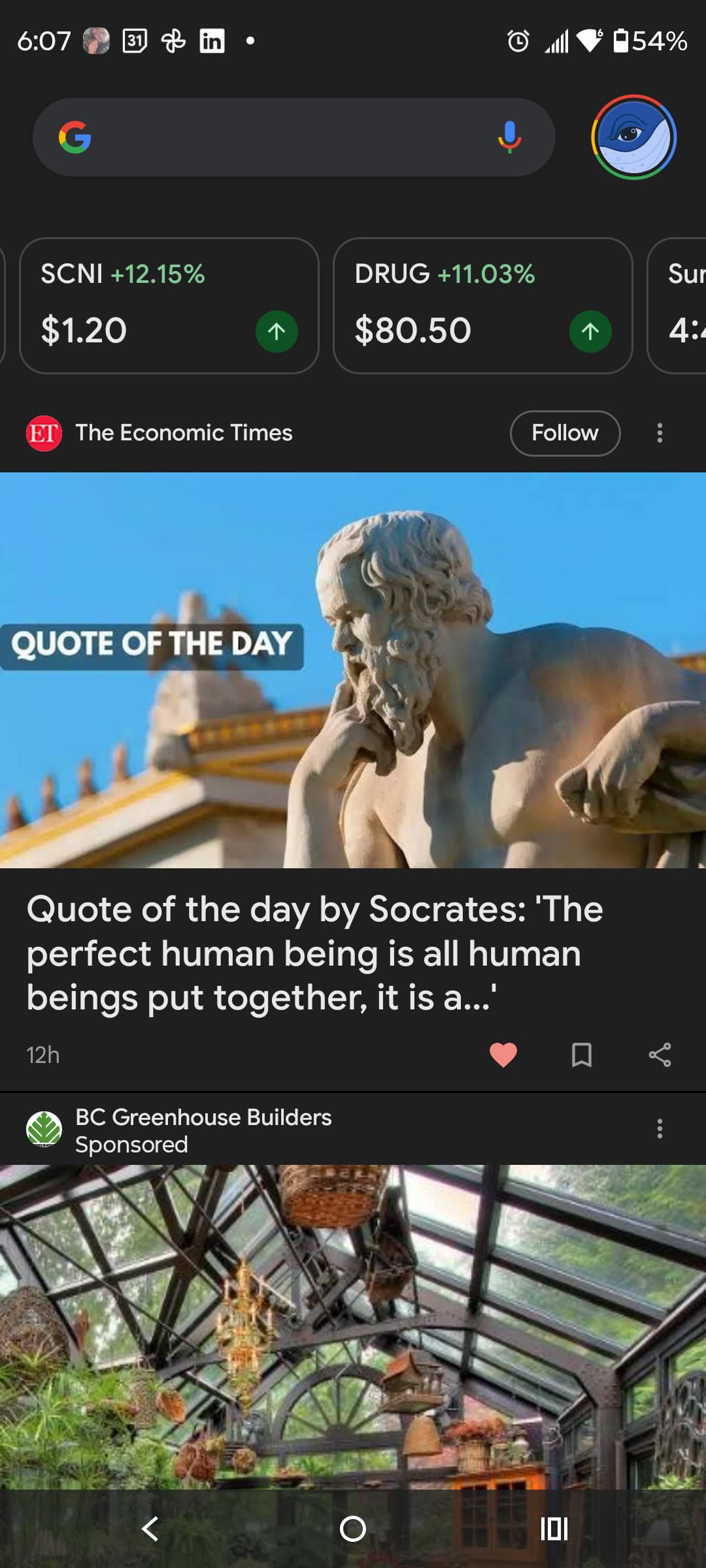Open options for BC Greenhouse Builders ad

pyautogui.click(x=660, y=1128)
